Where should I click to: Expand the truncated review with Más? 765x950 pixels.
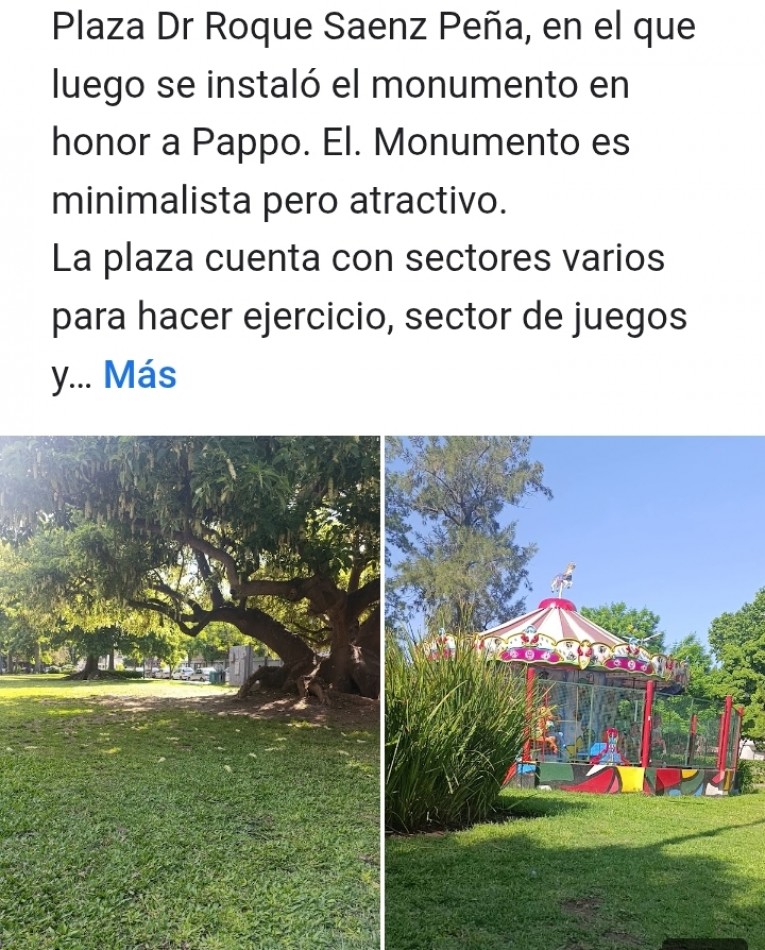(x=138, y=375)
